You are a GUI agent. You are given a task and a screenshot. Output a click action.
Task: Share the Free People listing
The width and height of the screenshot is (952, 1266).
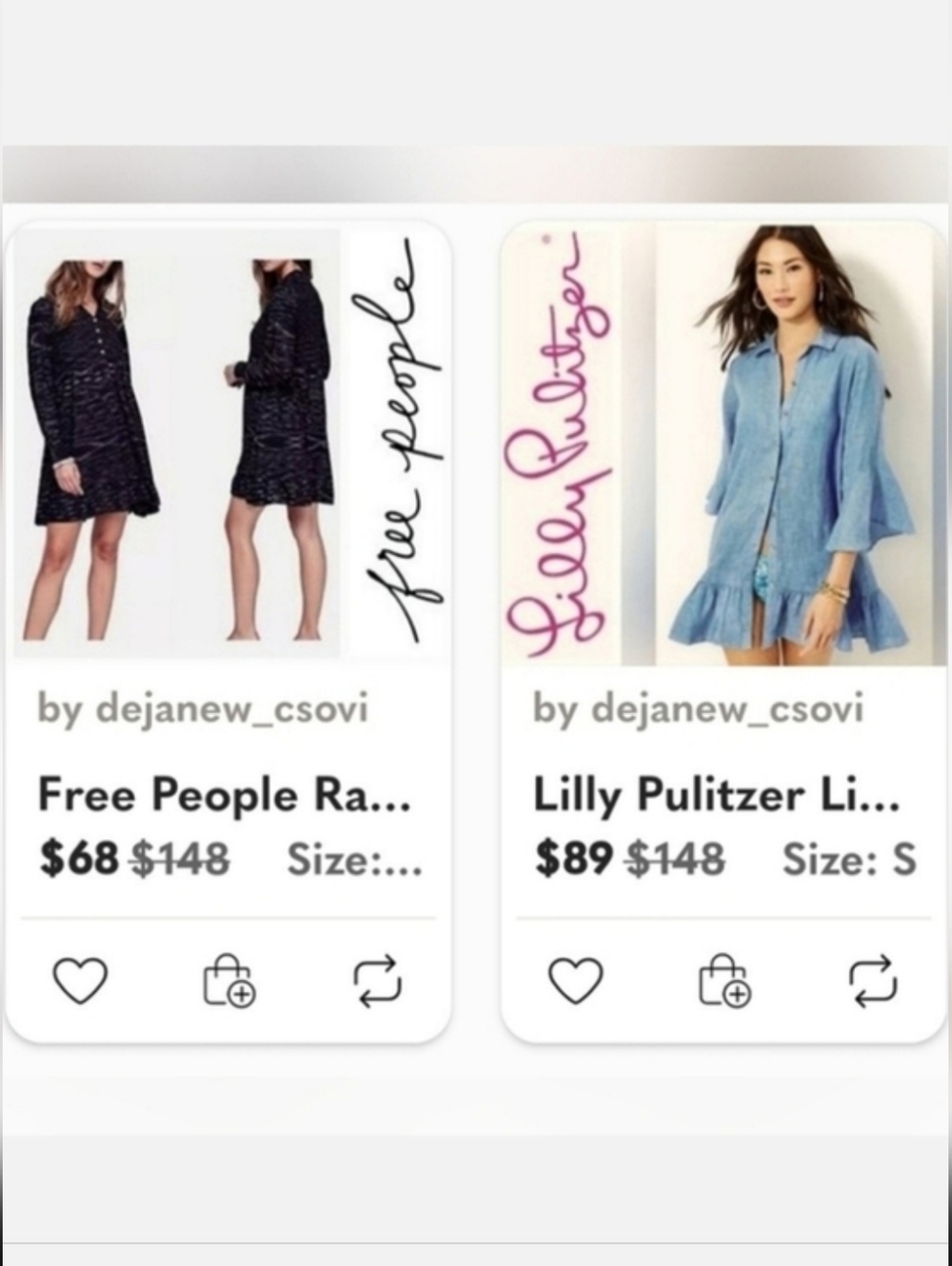tap(378, 980)
